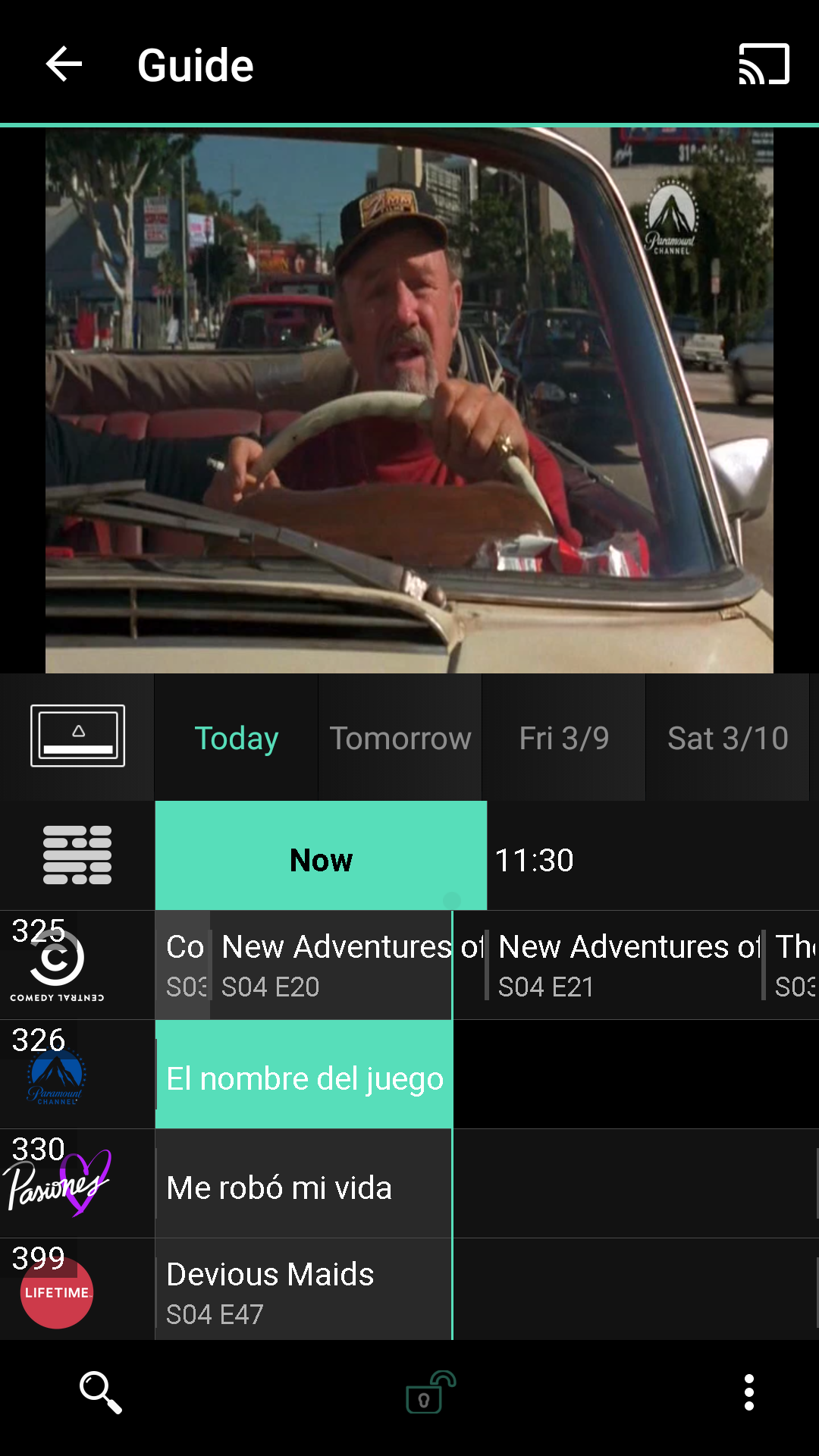819x1456 pixels.
Task: Switch to the Sat 3/10 tab
Action: (727, 738)
